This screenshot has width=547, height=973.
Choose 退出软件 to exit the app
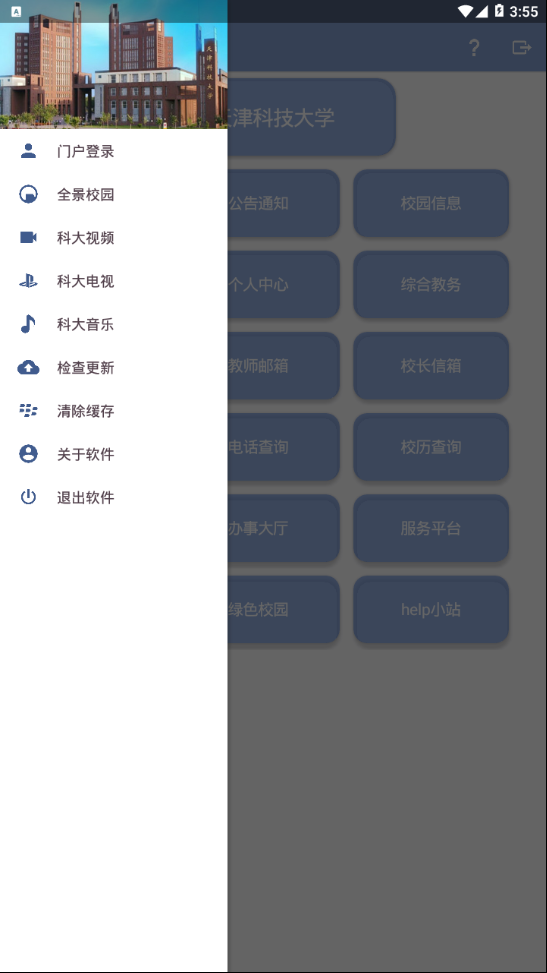pos(114,497)
